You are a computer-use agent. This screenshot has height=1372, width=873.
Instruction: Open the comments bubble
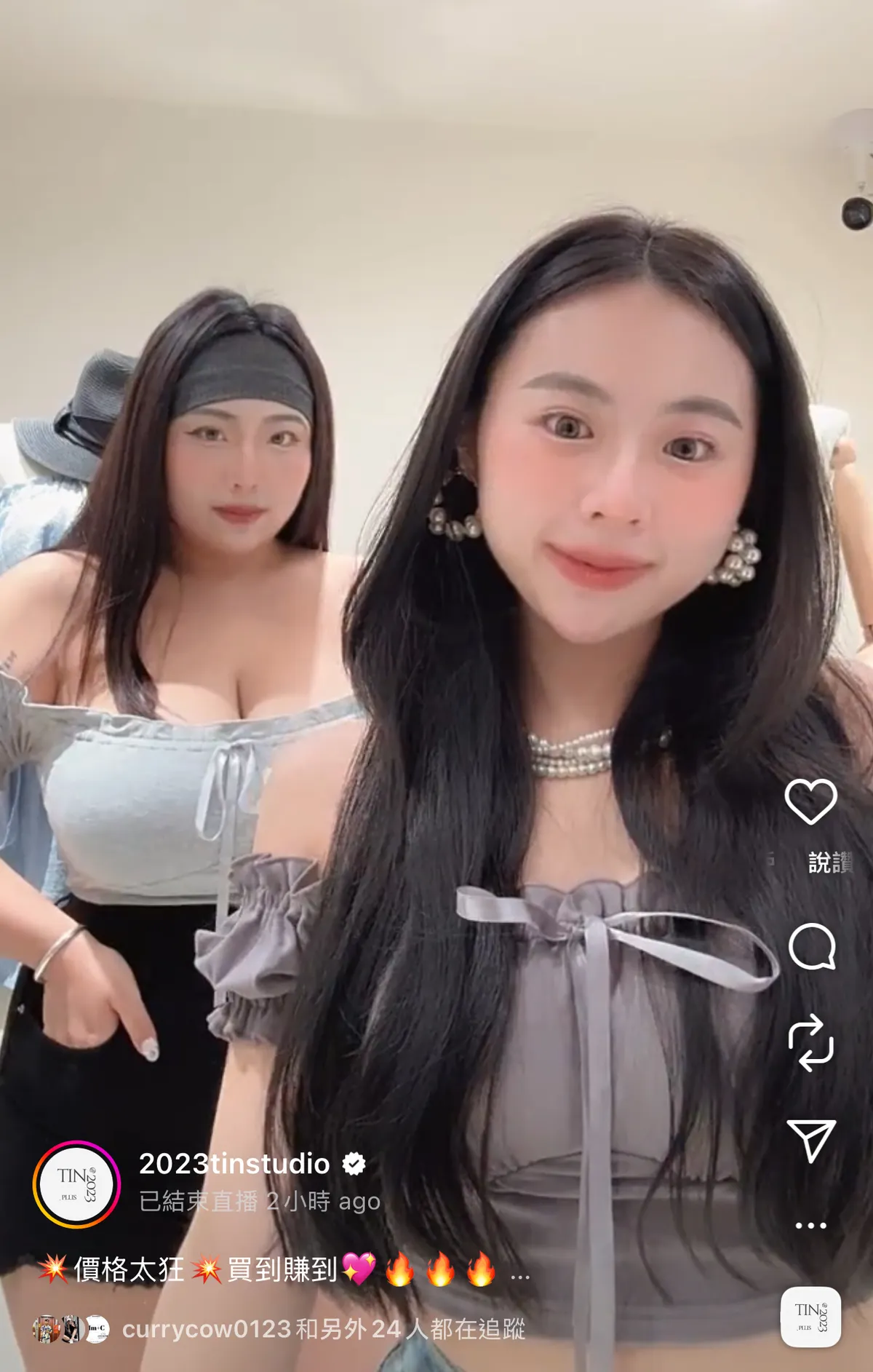[x=811, y=946]
